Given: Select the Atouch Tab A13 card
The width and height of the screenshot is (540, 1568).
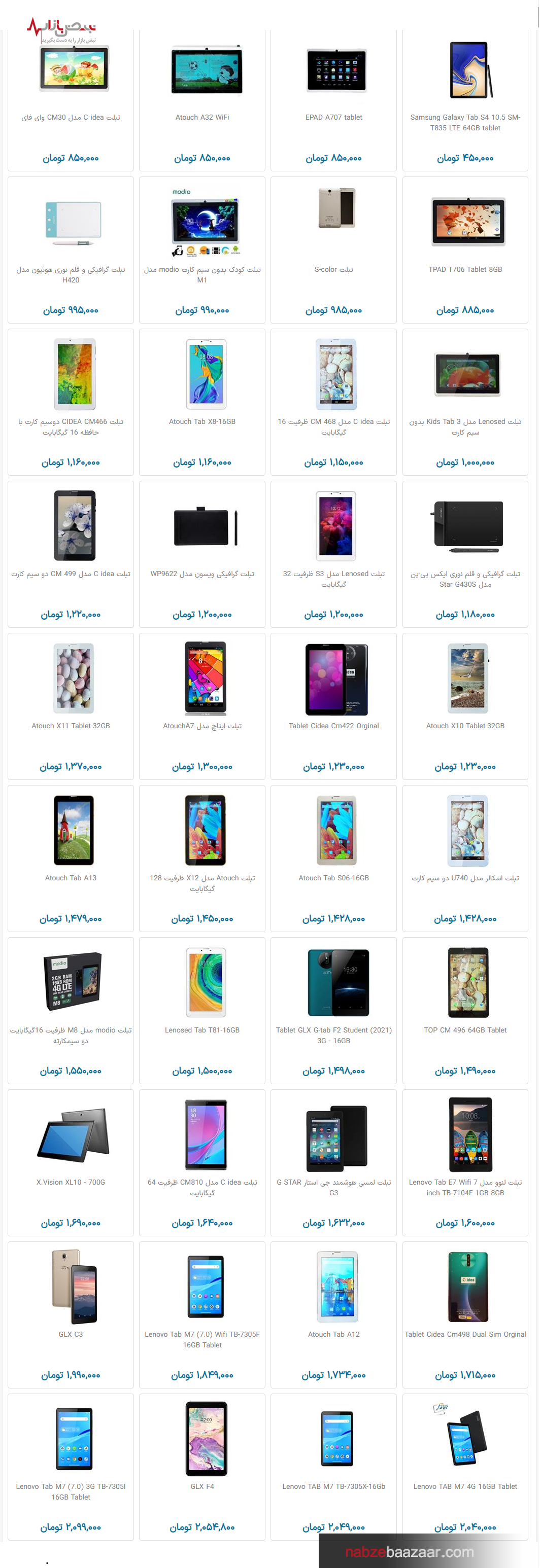Looking at the screenshot, I should [x=71, y=878].
